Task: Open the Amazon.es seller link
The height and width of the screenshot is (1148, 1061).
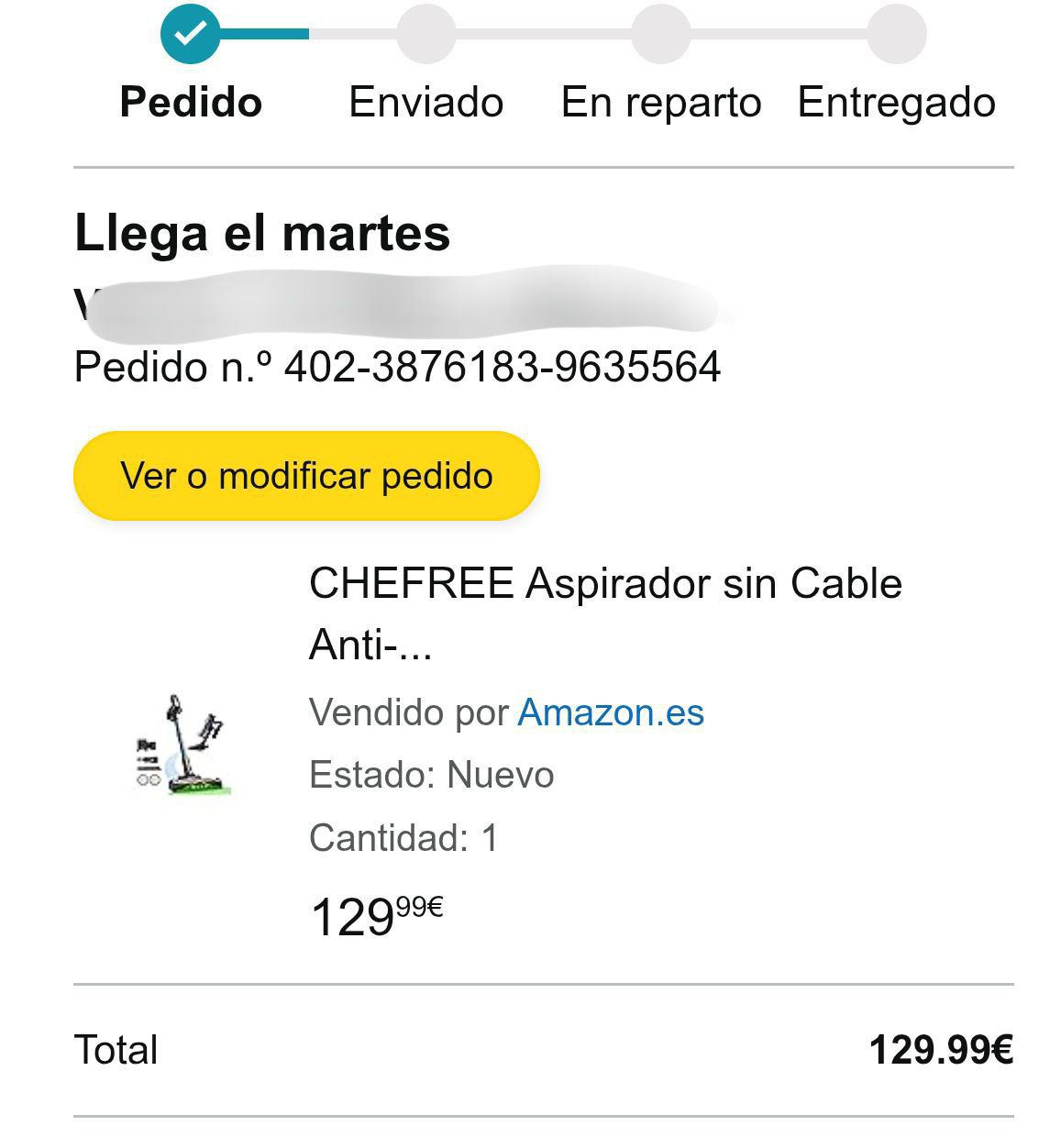Action: point(611,712)
